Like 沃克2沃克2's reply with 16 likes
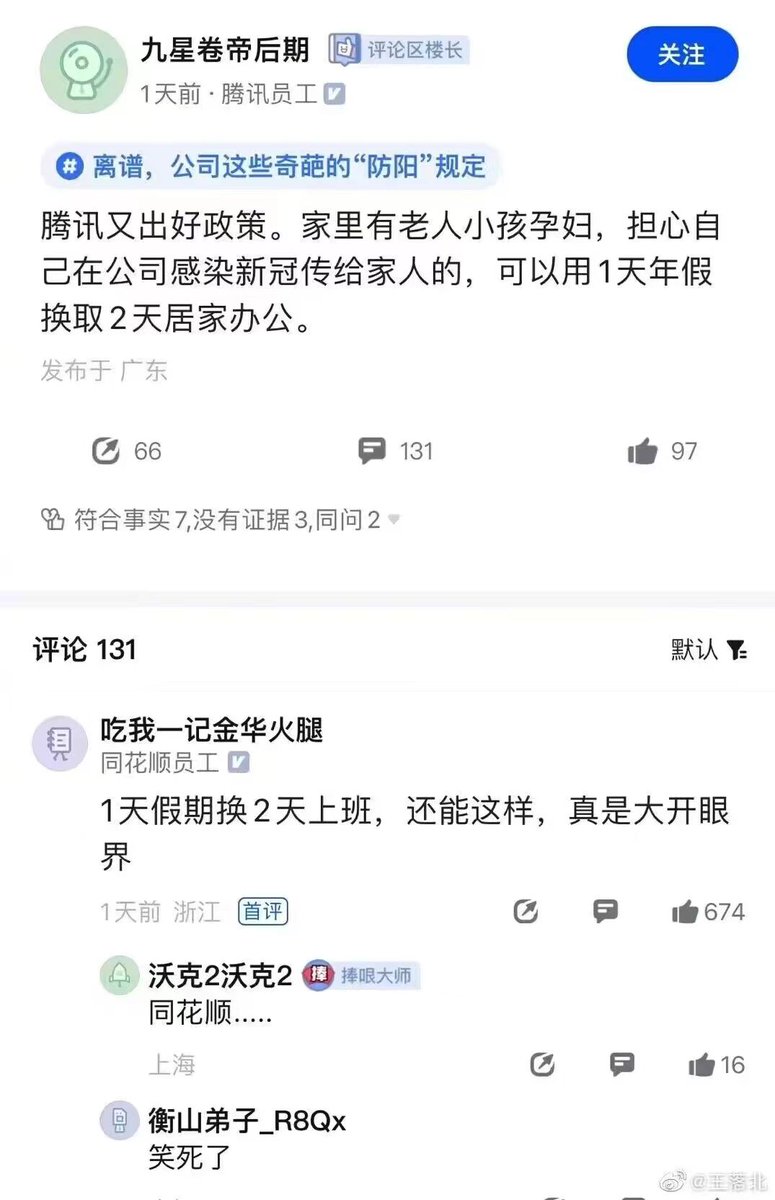The height and width of the screenshot is (1200, 775). (702, 1065)
